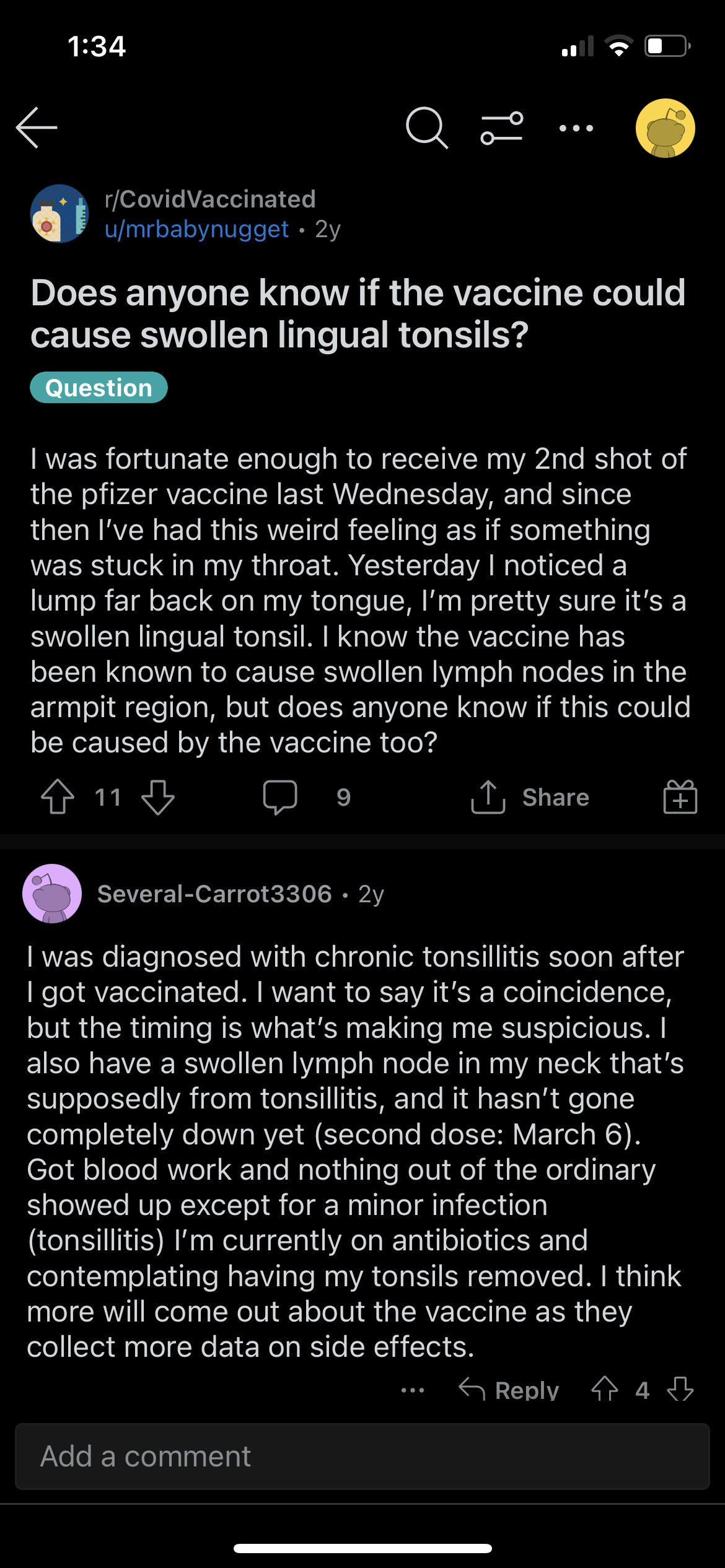Downvote the post about swollen lingual tonsils
Screen dimensions: 725x1568
click(x=158, y=796)
